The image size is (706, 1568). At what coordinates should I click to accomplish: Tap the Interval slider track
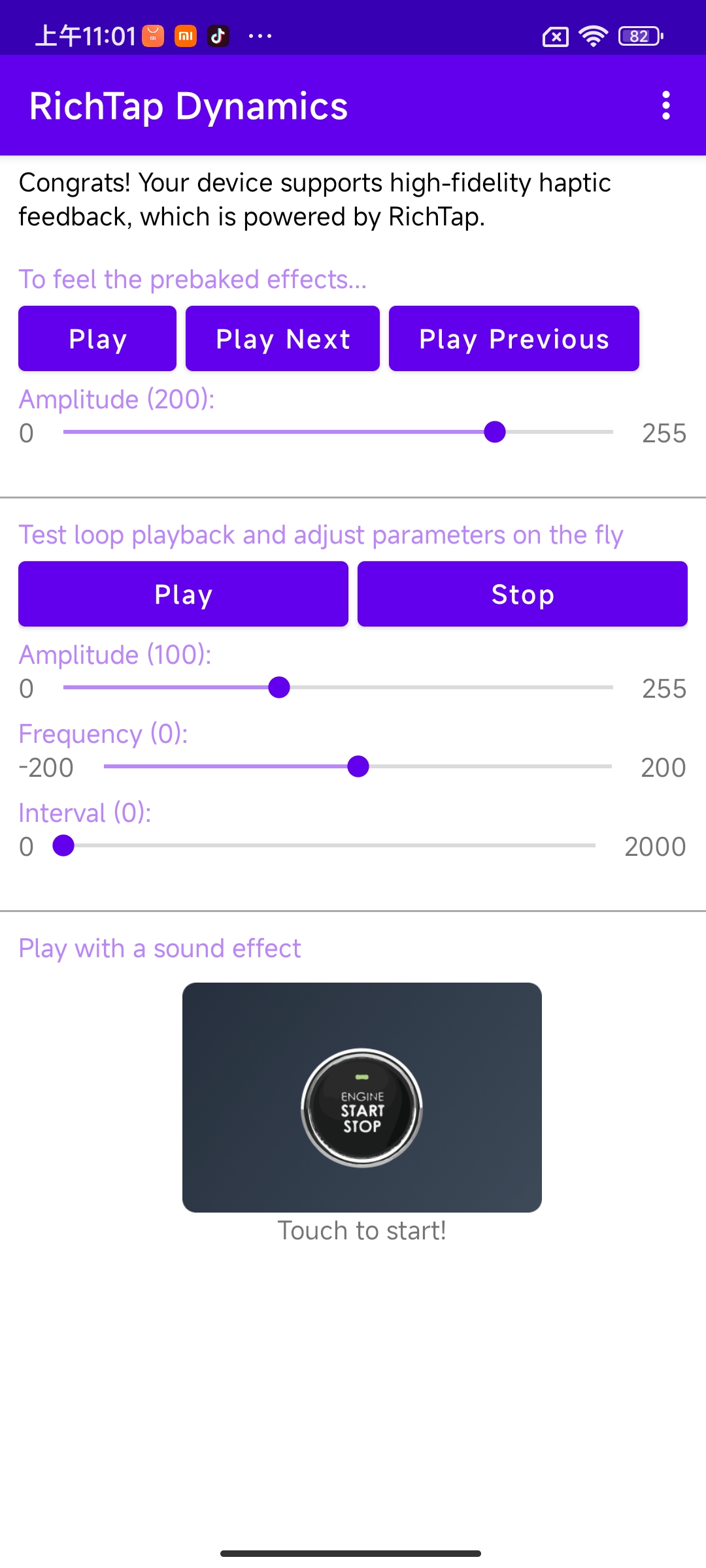pyautogui.click(x=329, y=845)
